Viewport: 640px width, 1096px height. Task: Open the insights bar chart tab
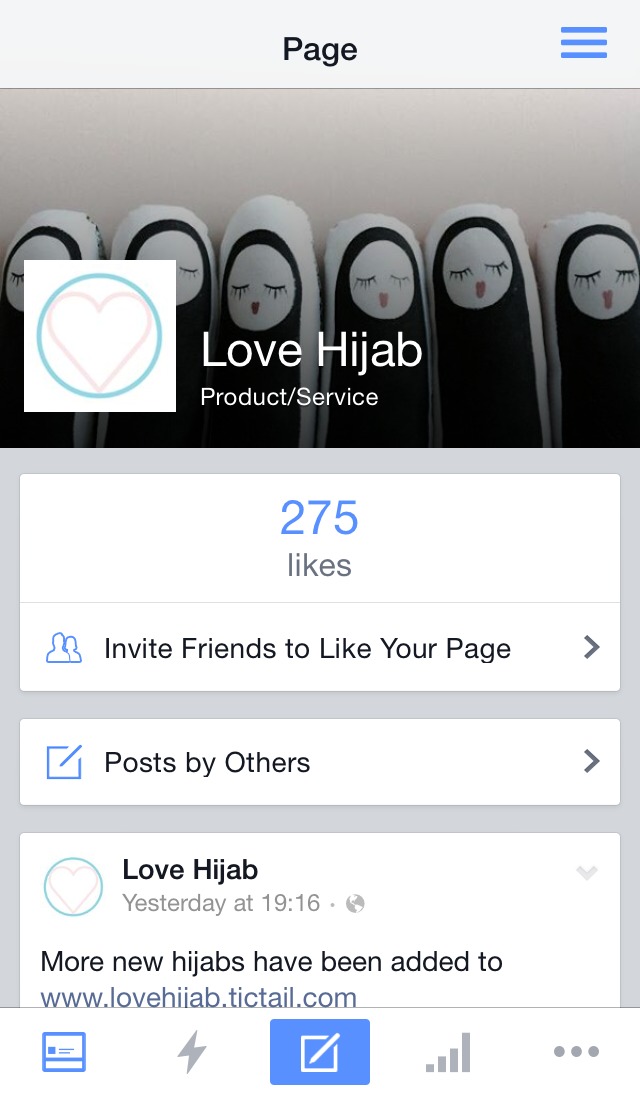coord(448,1052)
